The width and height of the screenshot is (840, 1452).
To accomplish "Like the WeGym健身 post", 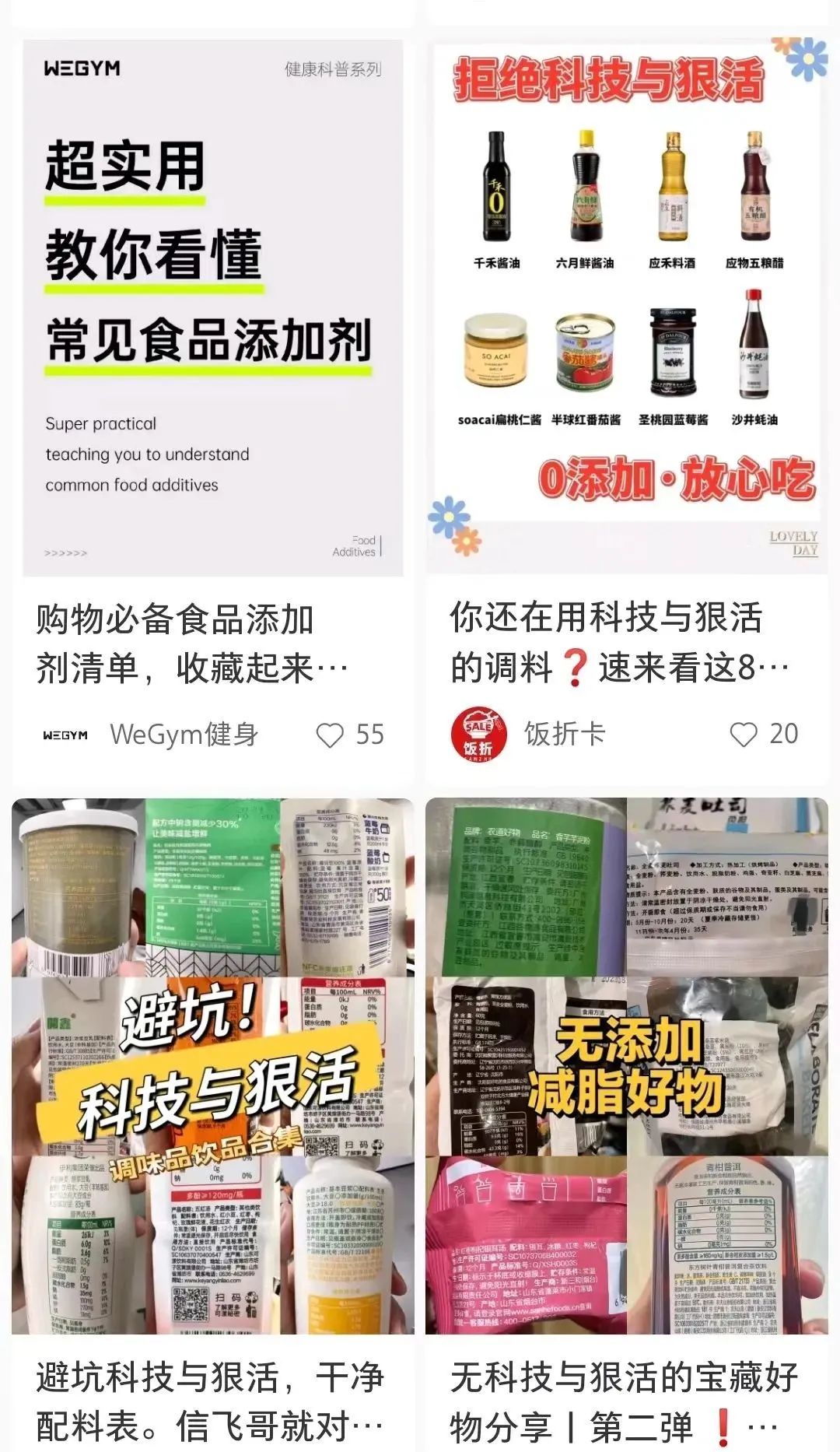I will click(x=330, y=735).
